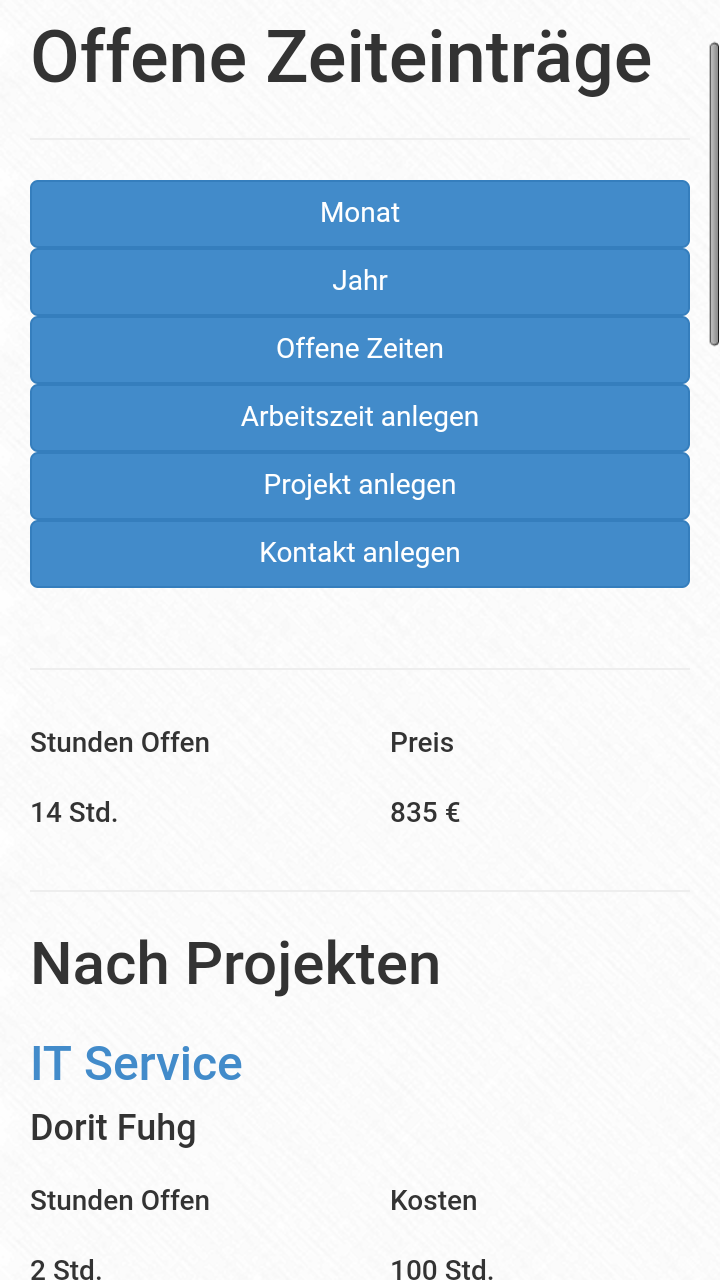Click the Nach Projekten heading
Image resolution: width=720 pixels, height=1280 pixels.
click(x=236, y=963)
